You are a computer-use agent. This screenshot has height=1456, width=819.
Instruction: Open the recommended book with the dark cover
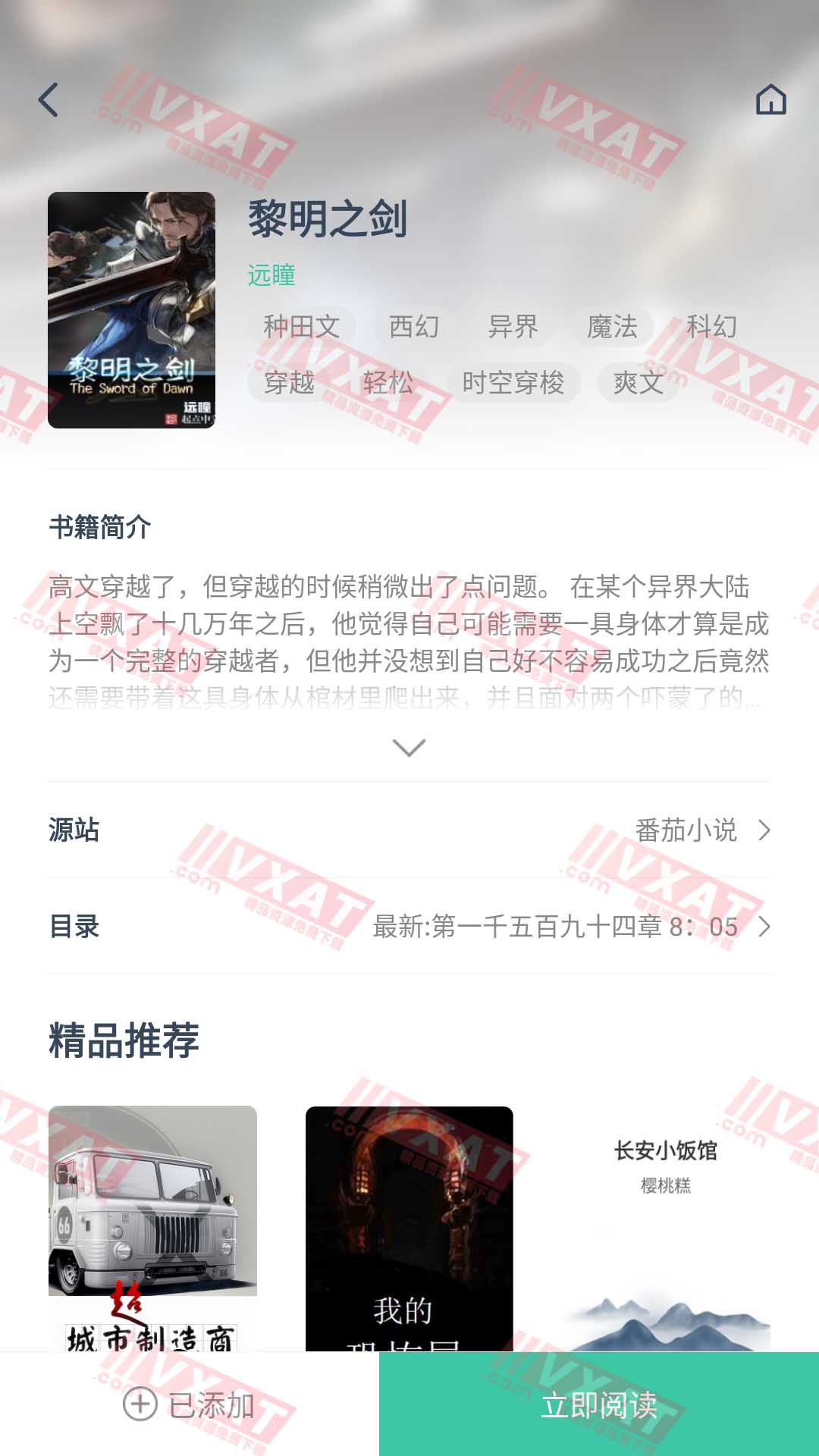coord(409,1228)
